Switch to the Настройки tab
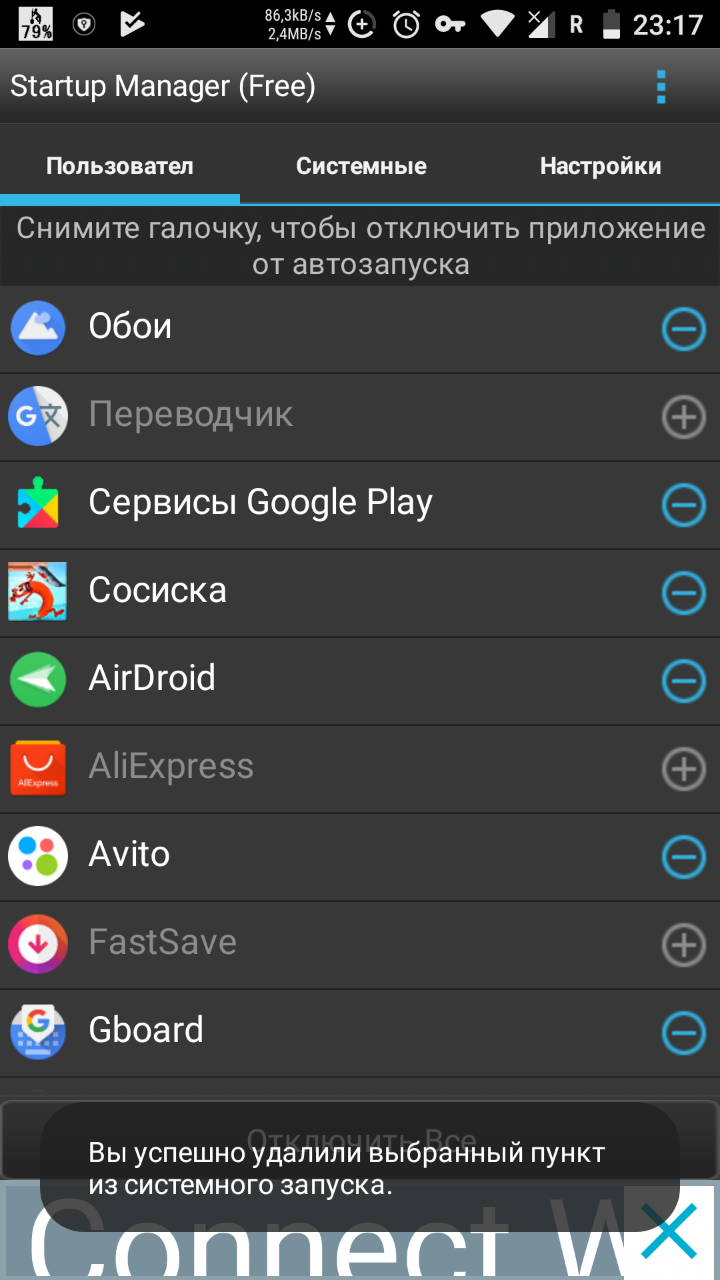Image resolution: width=720 pixels, height=1280 pixels. click(600, 166)
